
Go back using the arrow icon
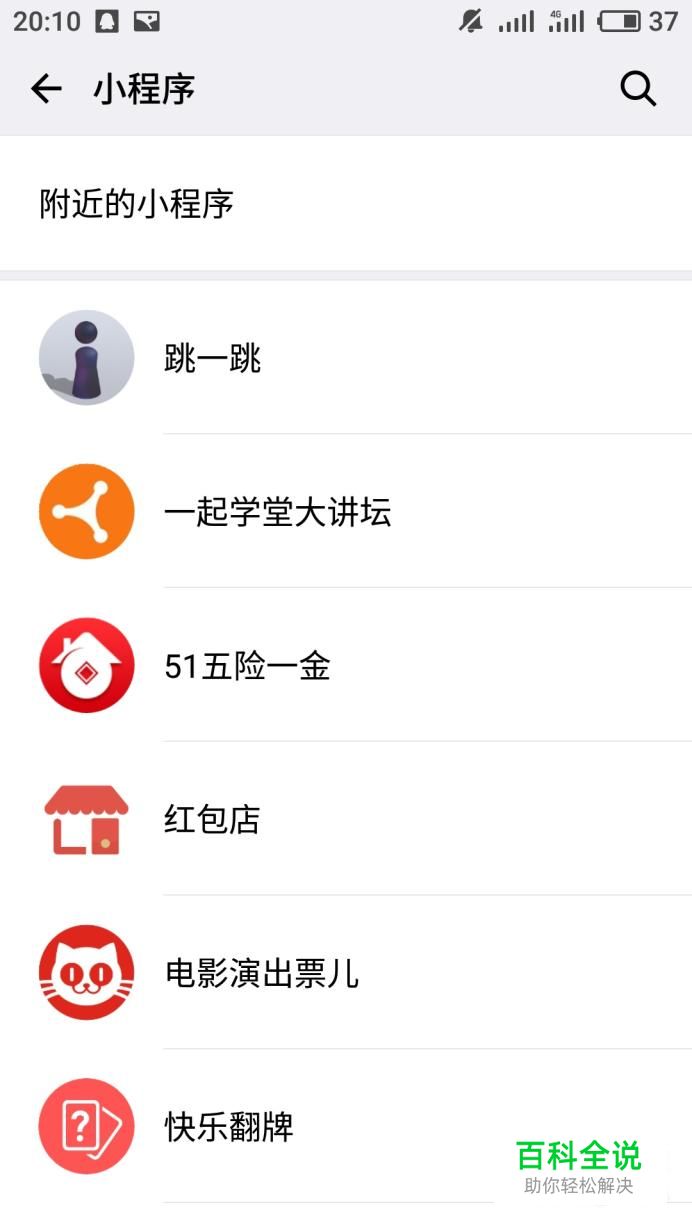46,89
